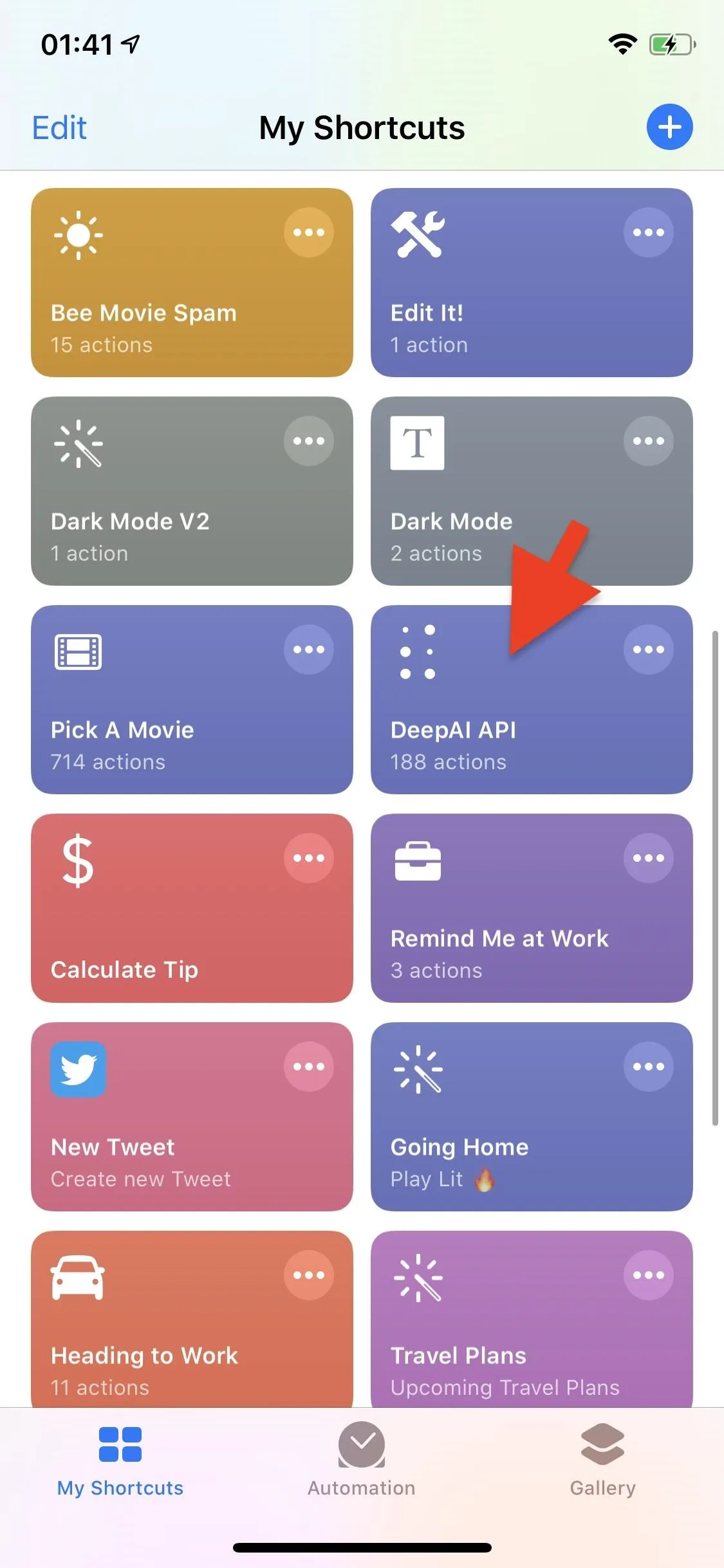
Task: Tap Edit in the top bar
Action: (x=59, y=127)
